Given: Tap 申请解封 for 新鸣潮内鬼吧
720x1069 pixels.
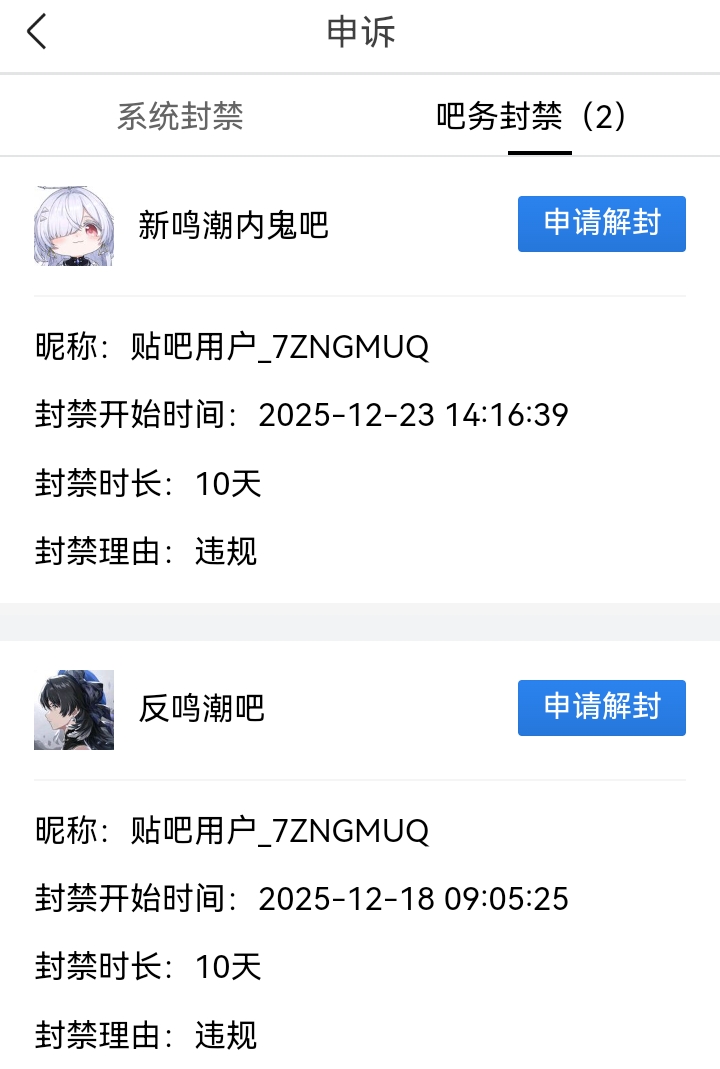Looking at the screenshot, I should (x=601, y=223).
